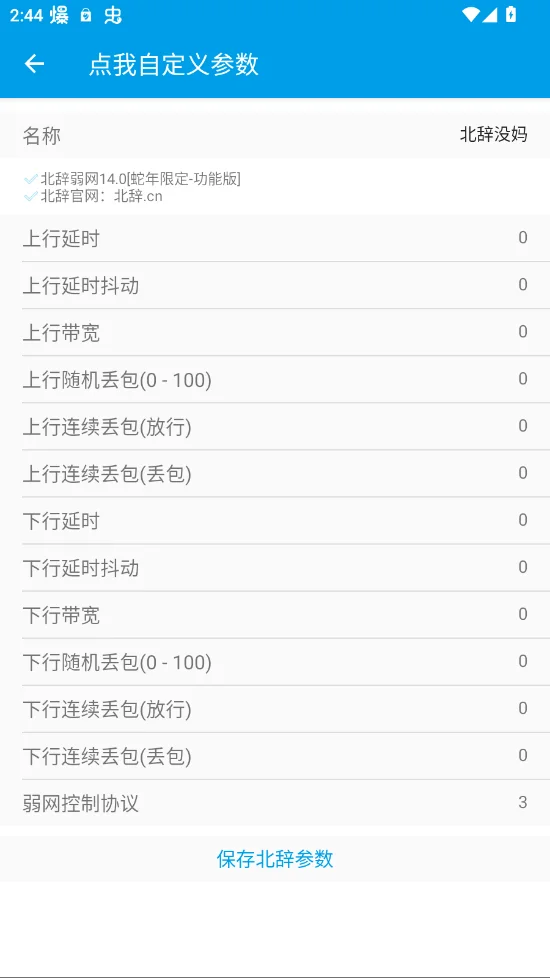Change the 下行带宽 value
Screen dimensions: 550x978
(x=275, y=615)
